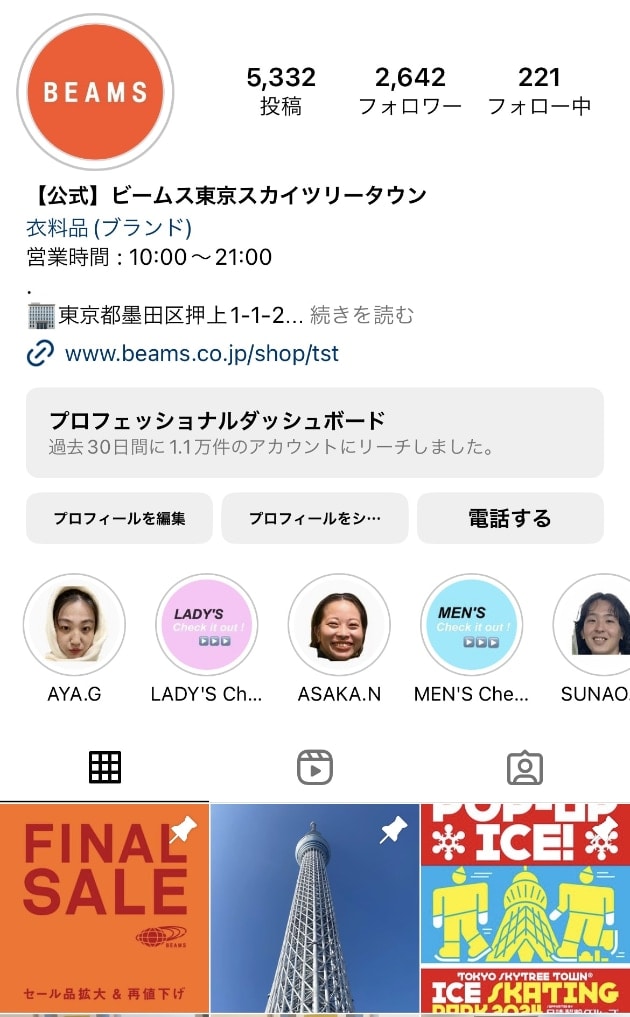
Task: Open the プロフェッショナルダッシュボード card
Action: [x=315, y=432]
